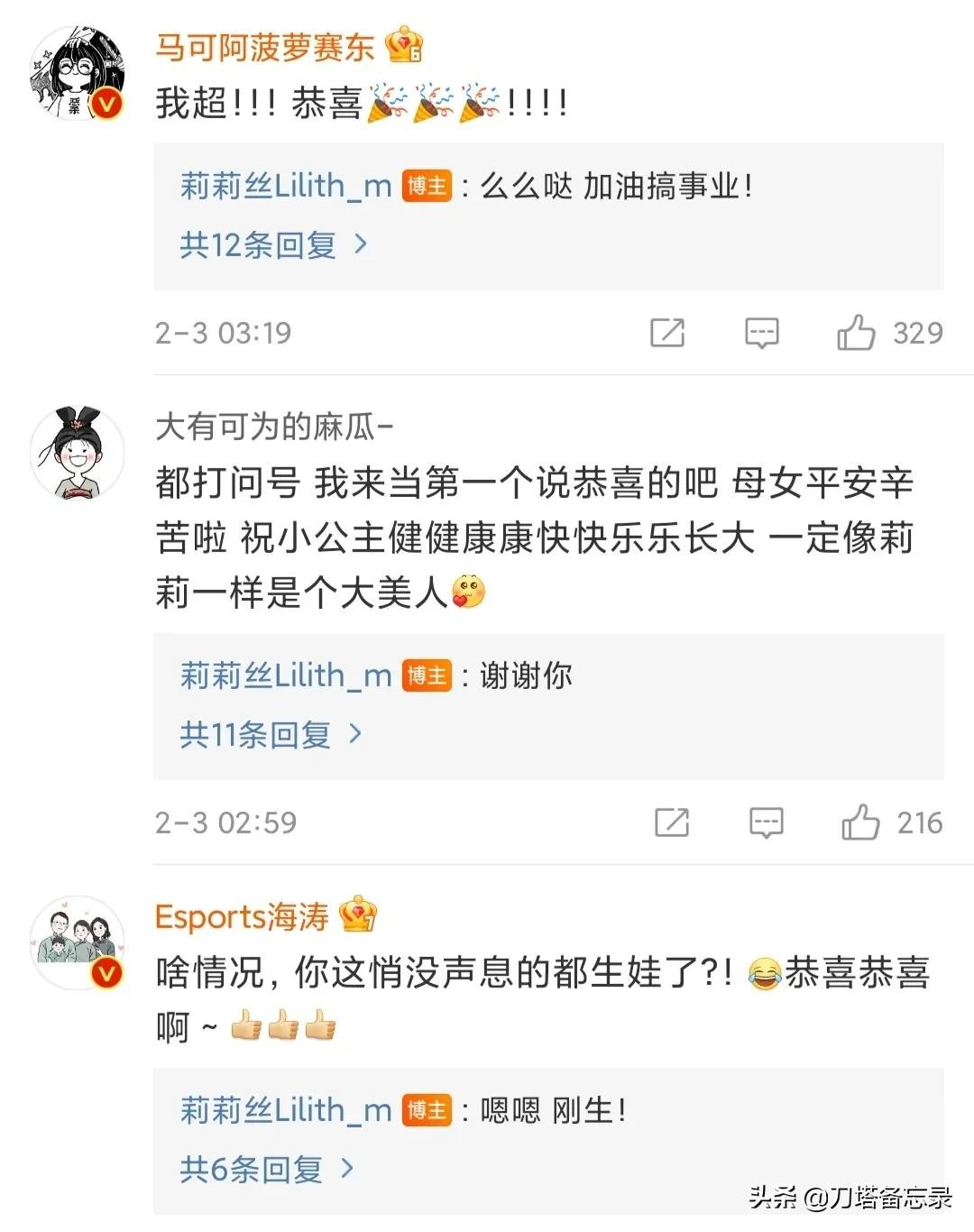Open Esports海涛's avatar
Viewport: 974px width, 1232px height.
(x=77, y=942)
